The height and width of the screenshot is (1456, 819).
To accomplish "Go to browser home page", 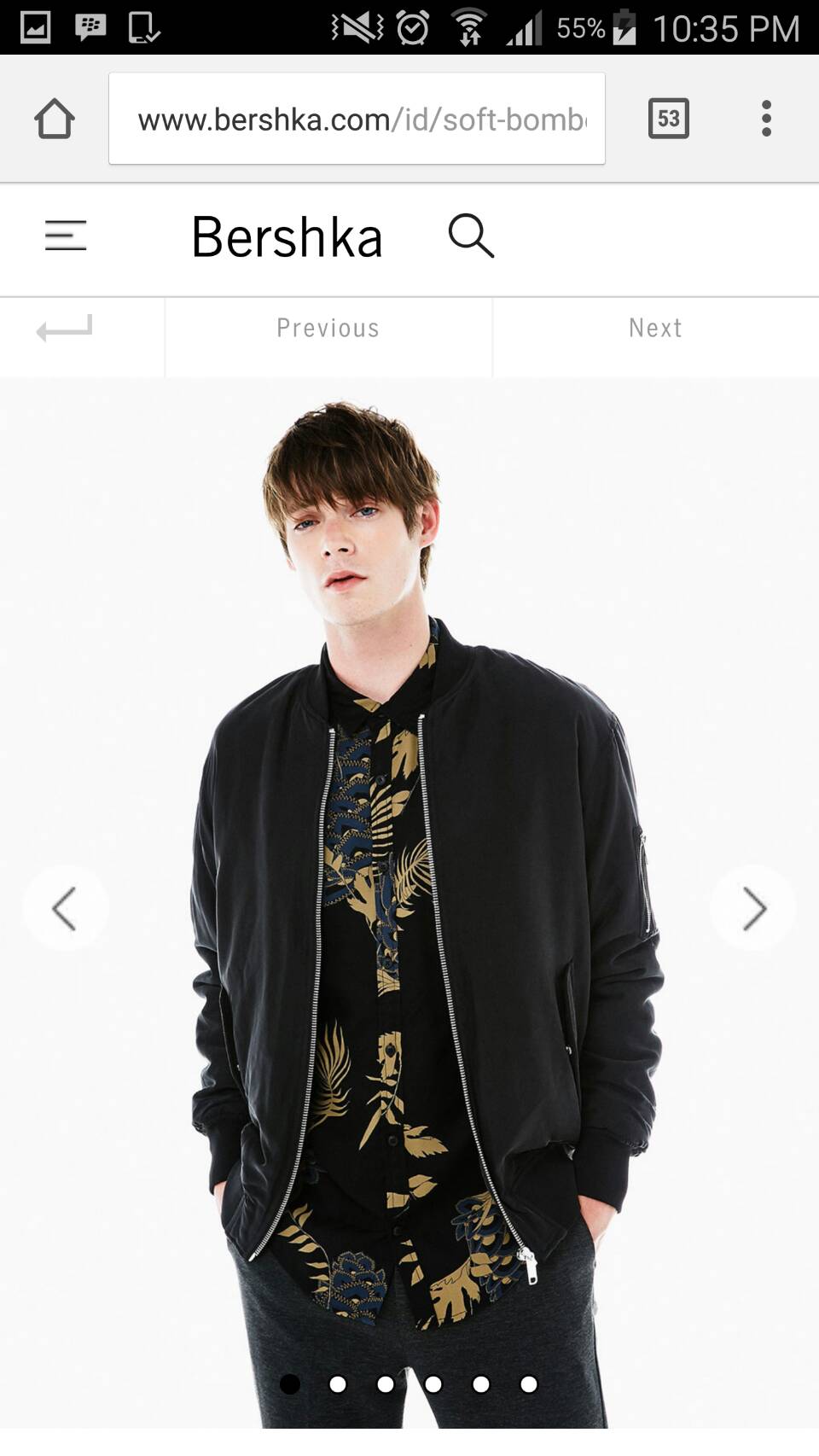I will click(x=55, y=119).
